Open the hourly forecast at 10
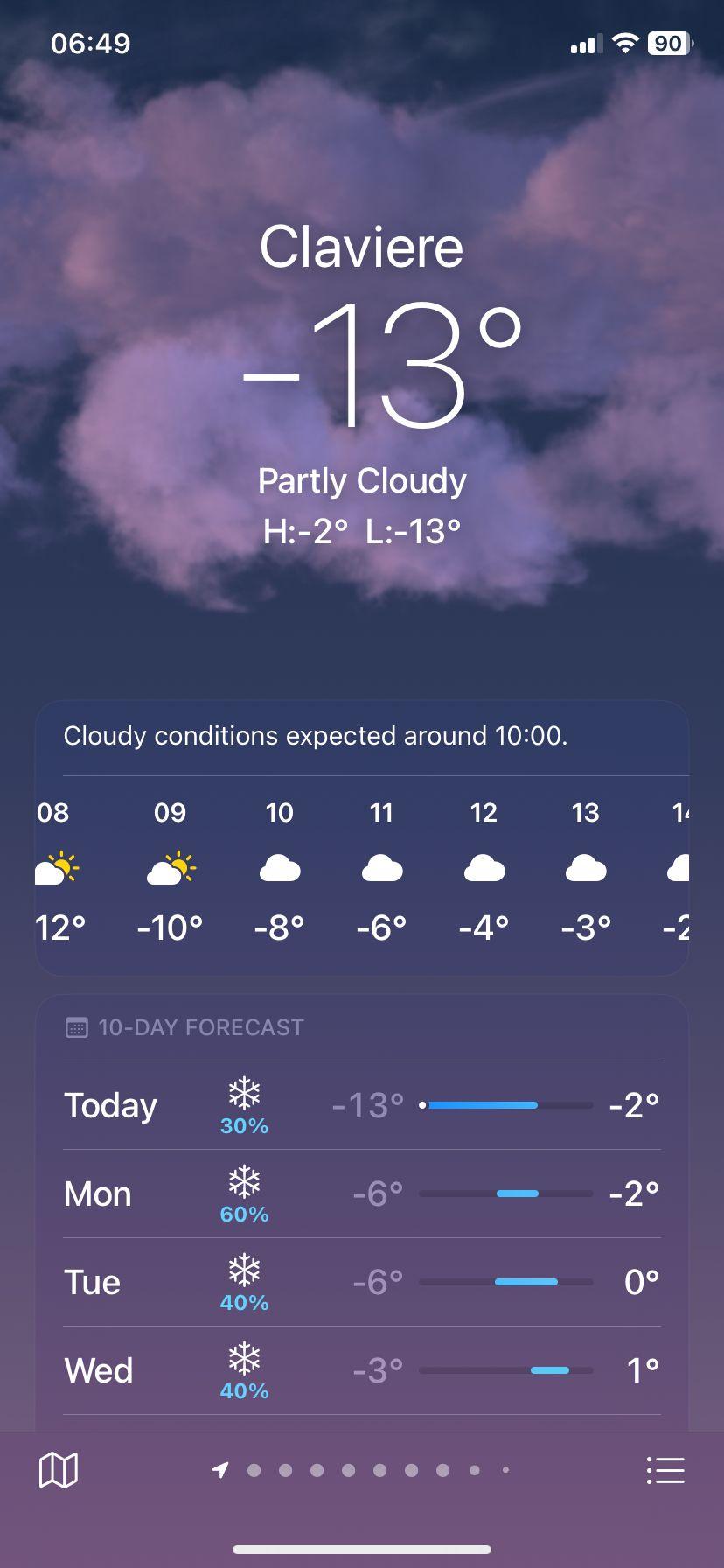 [x=280, y=870]
